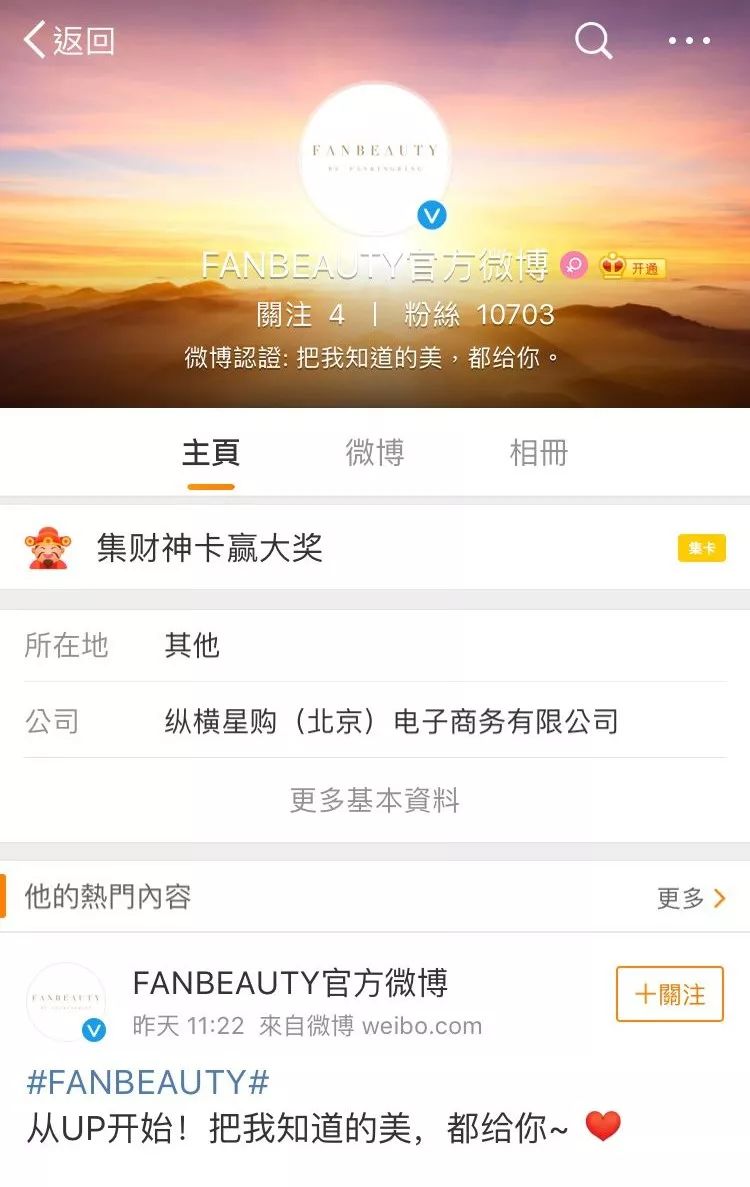The image size is (750, 1187).
Task: Expand the 所在地 其他 row
Action: (375, 647)
